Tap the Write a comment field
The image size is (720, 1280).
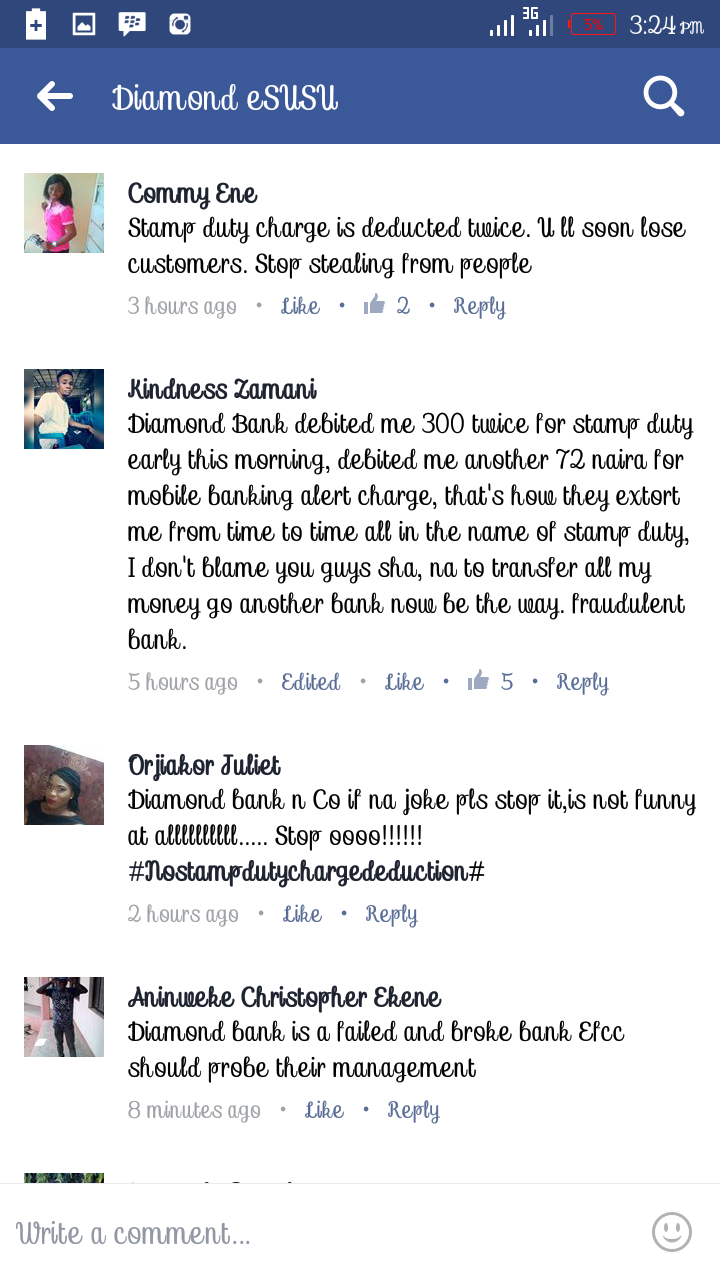pyautogui.click(x=320, y=1233)
